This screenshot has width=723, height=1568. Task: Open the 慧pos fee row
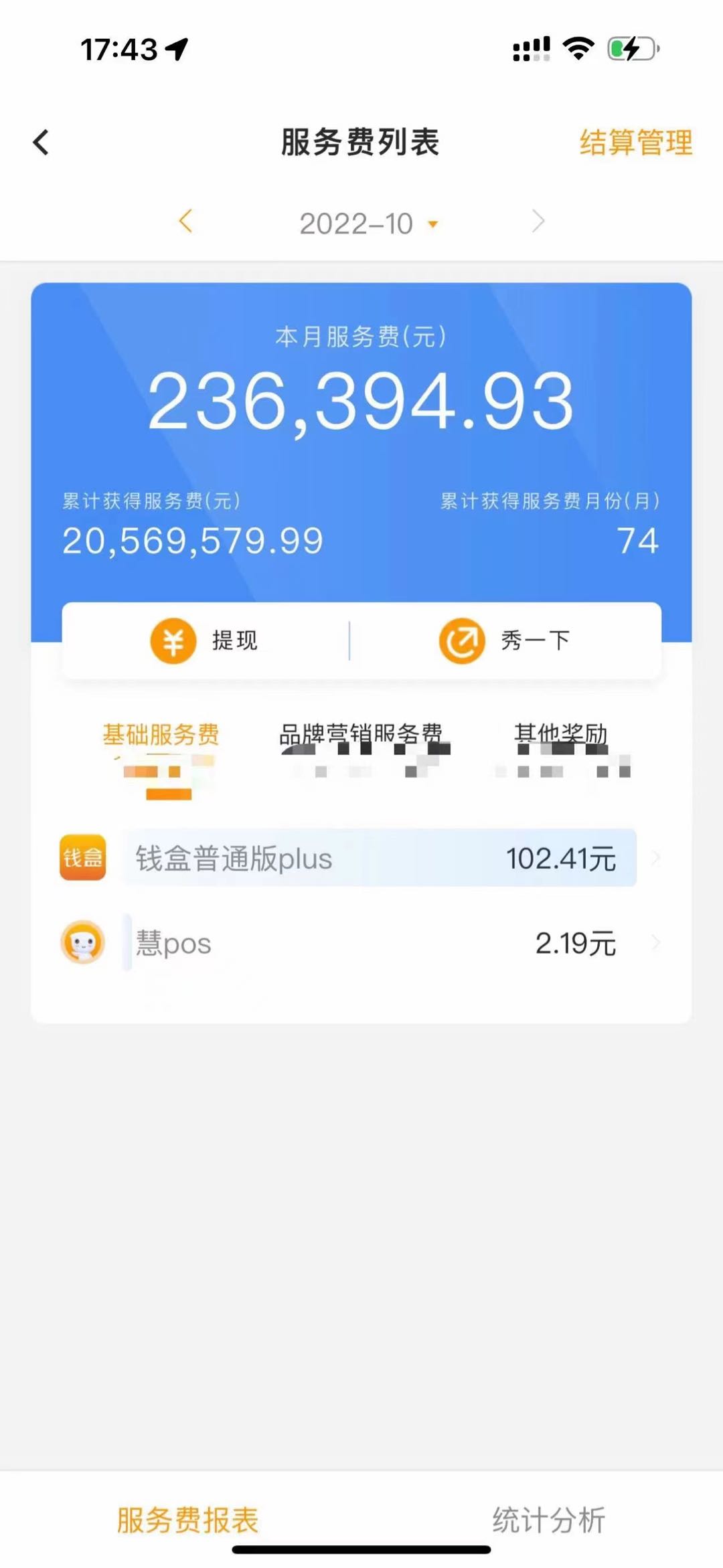click(x=361, y=943)
